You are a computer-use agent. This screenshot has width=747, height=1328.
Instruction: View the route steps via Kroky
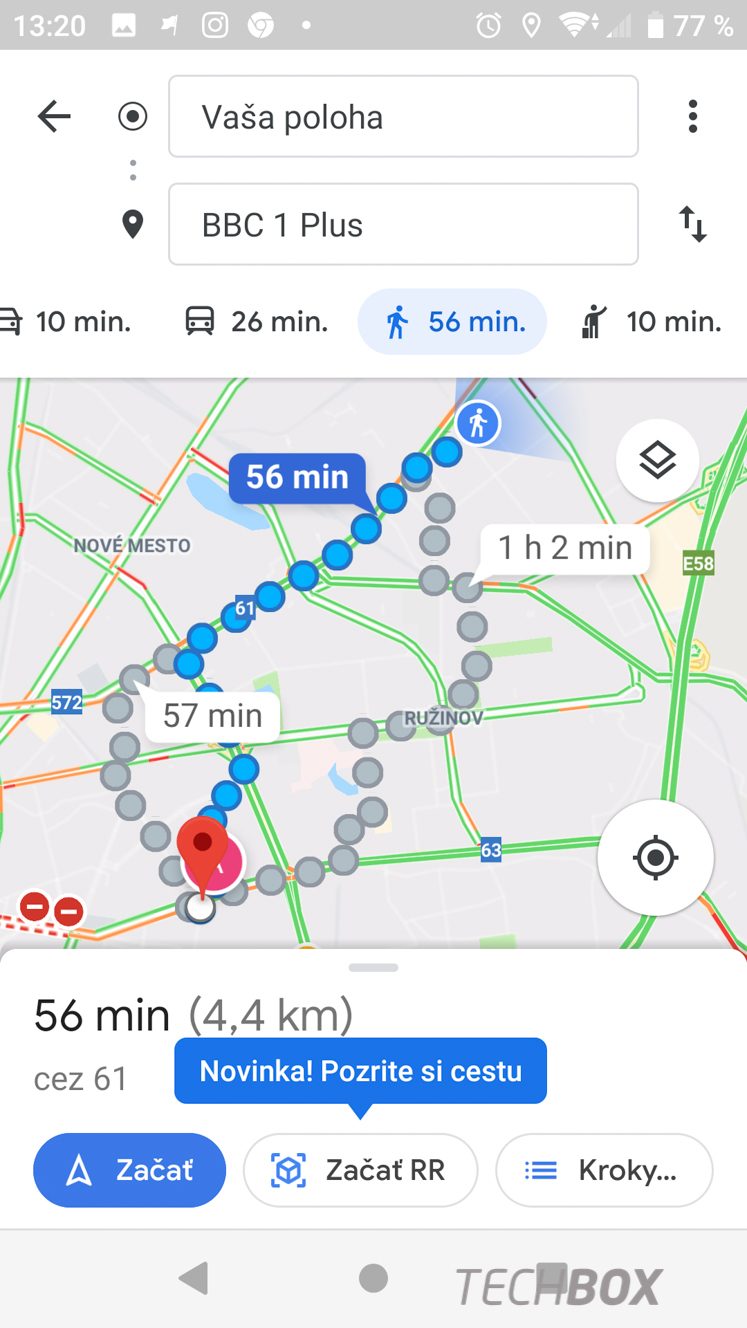pyautogui.click(x=604, y=1170)
